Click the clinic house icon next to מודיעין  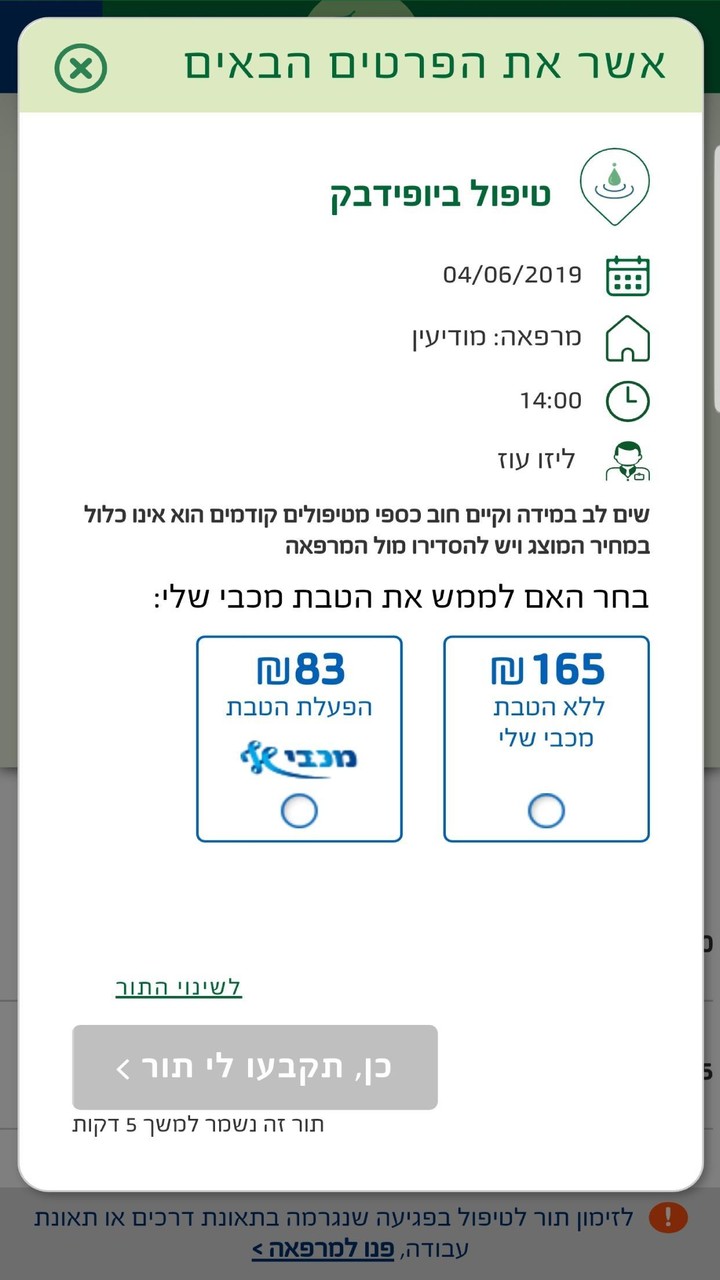(628, 337)
